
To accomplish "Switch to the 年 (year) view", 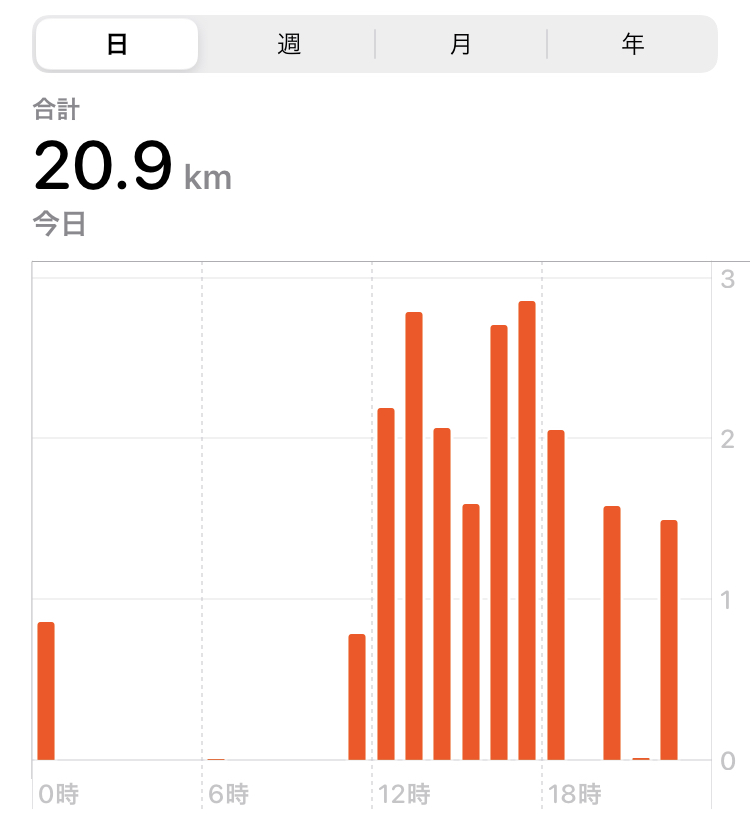I will tap(632, 44).
